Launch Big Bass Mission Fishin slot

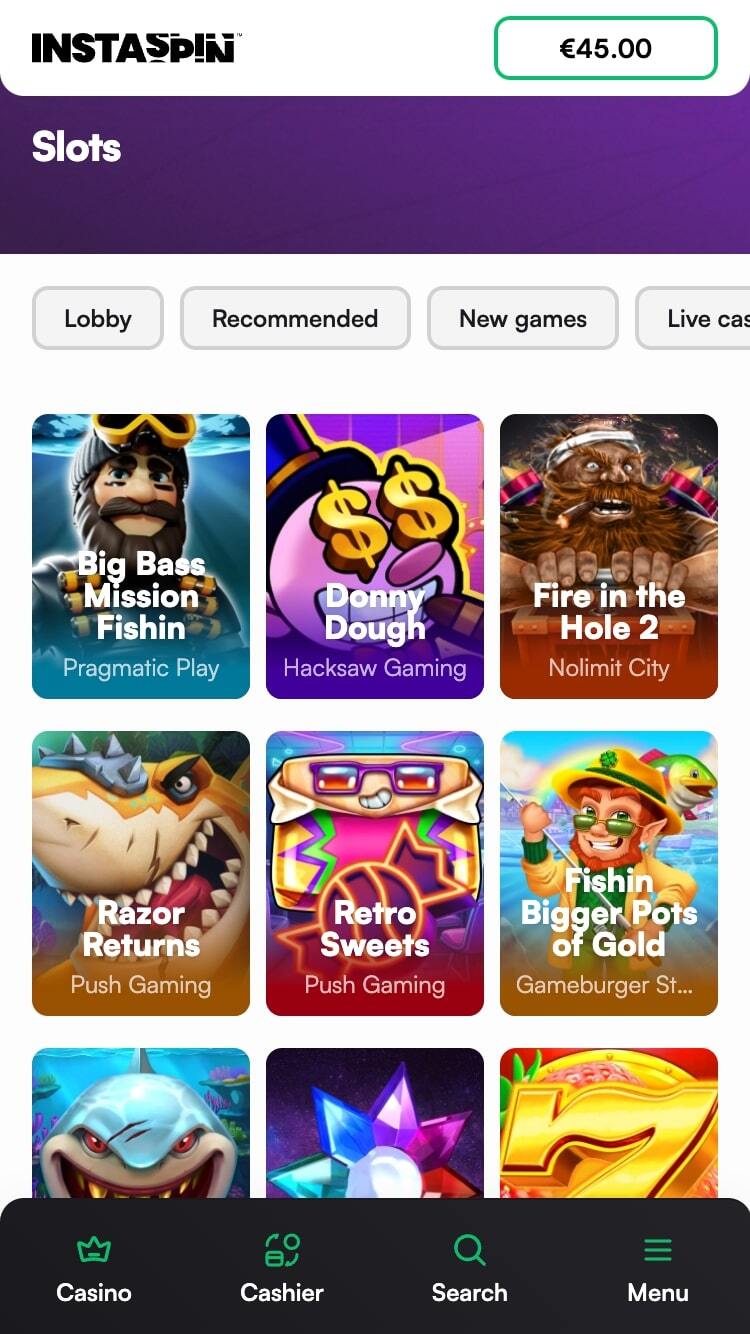pos(141,556)
